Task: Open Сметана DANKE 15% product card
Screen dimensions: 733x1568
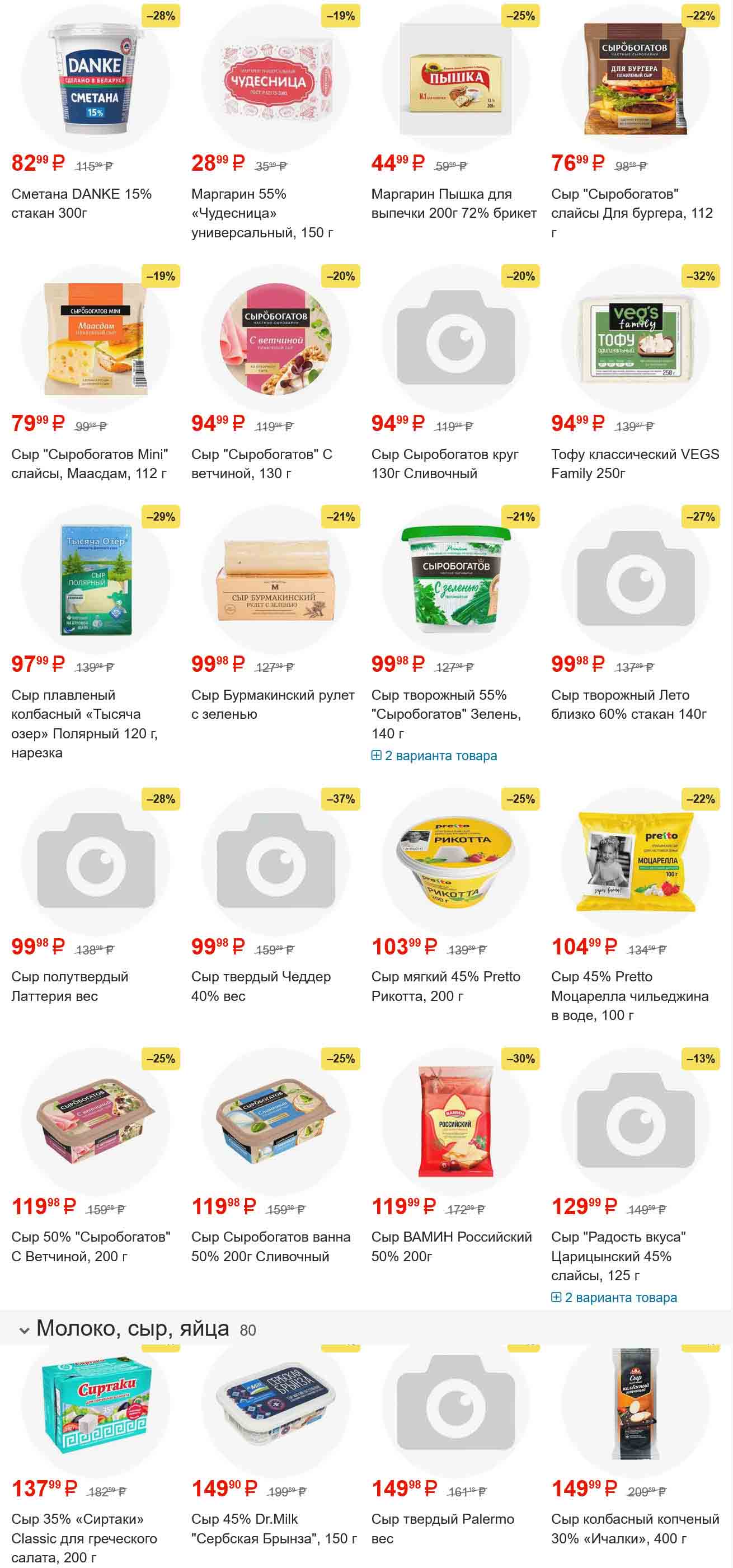Action: 81,203
